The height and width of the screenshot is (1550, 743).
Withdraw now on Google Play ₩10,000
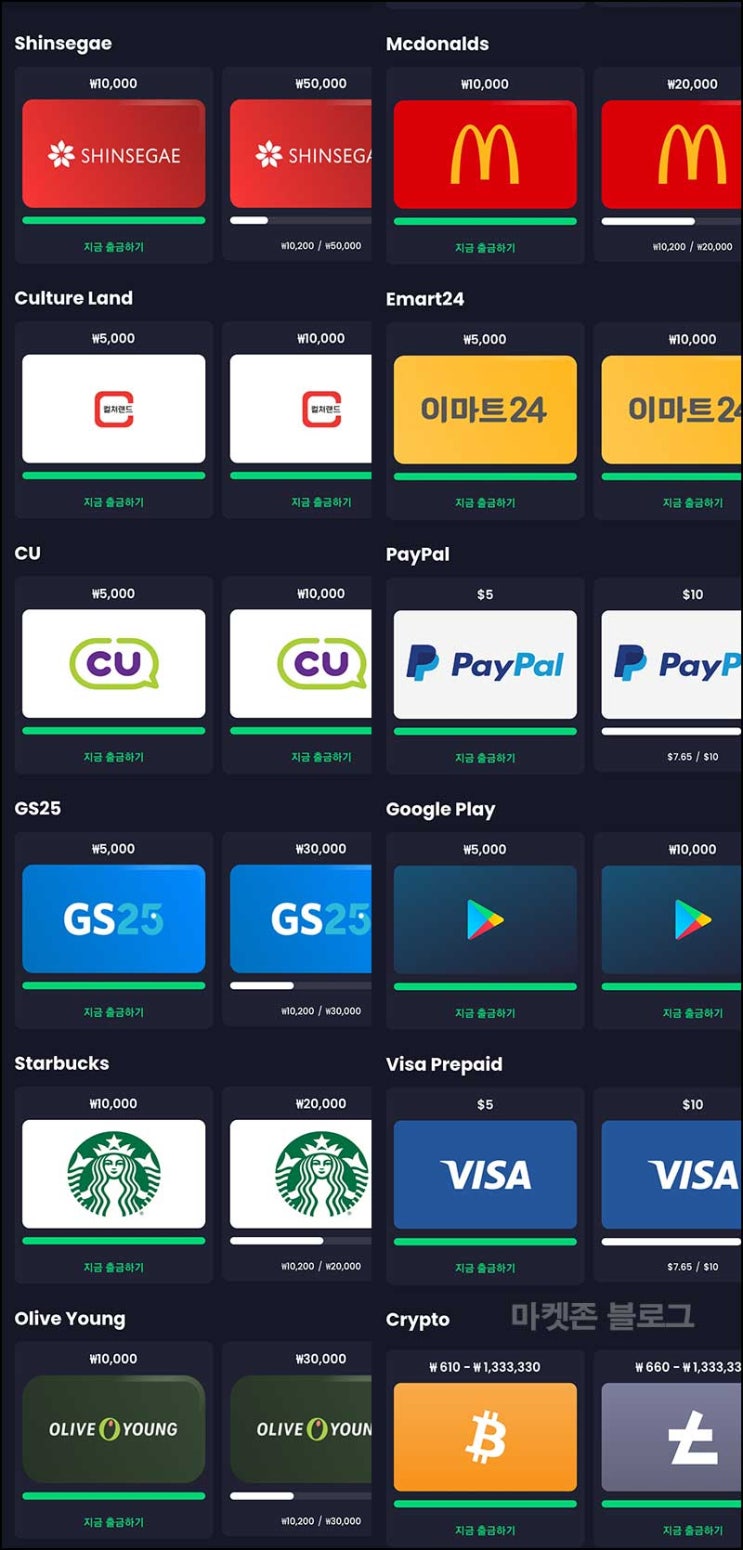(692, 1013)
